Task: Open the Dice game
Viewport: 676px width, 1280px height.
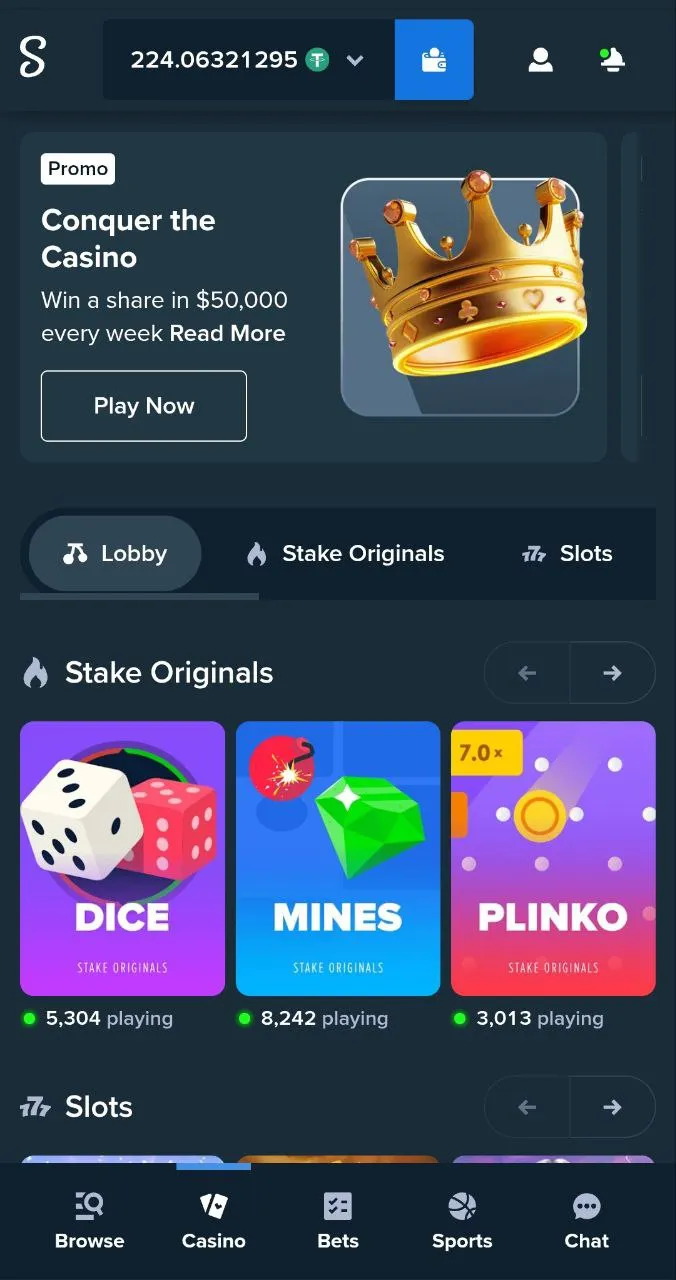Action: pos(122,858)
